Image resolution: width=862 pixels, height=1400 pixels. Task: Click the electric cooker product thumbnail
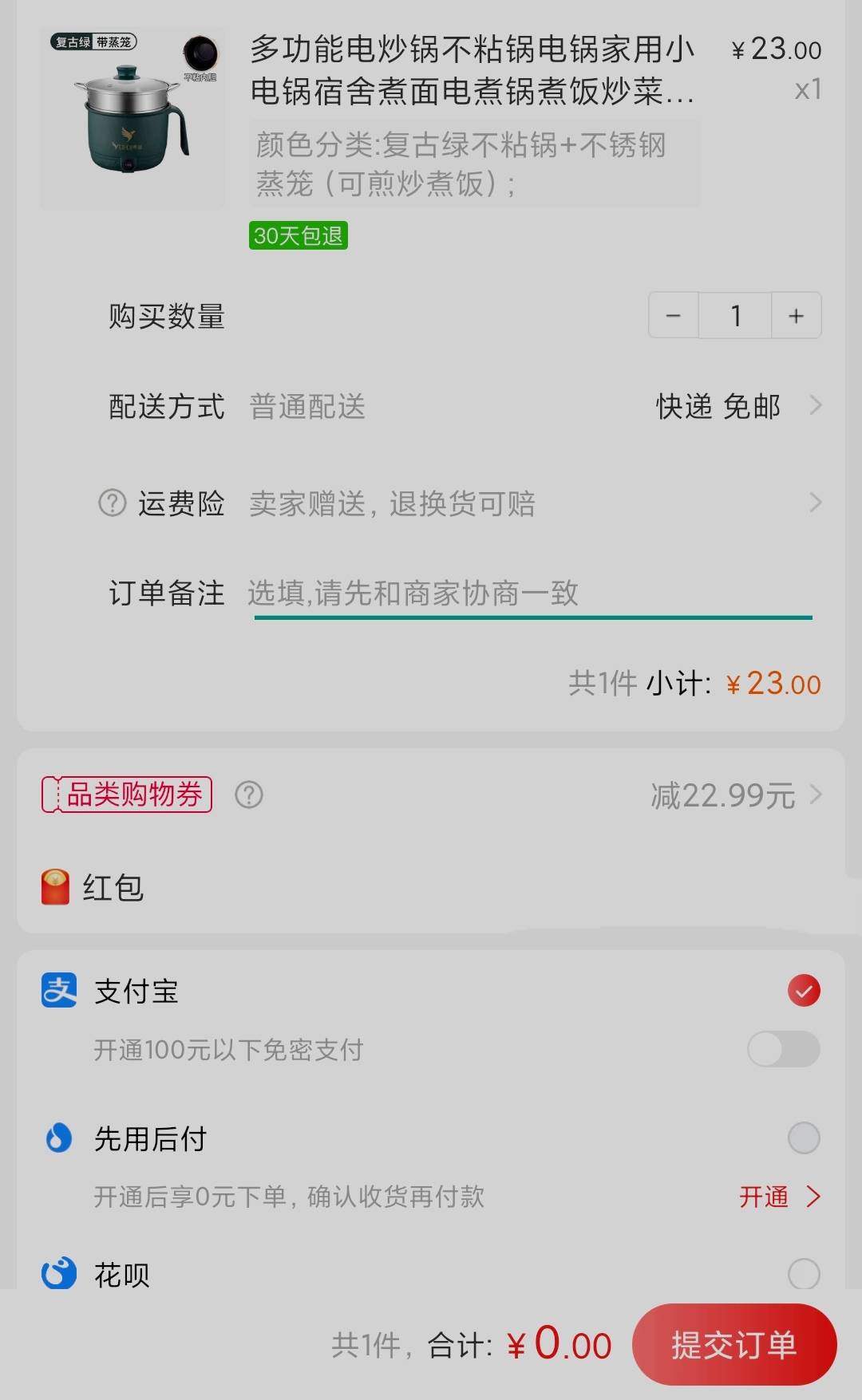click(x=132, y=116)
